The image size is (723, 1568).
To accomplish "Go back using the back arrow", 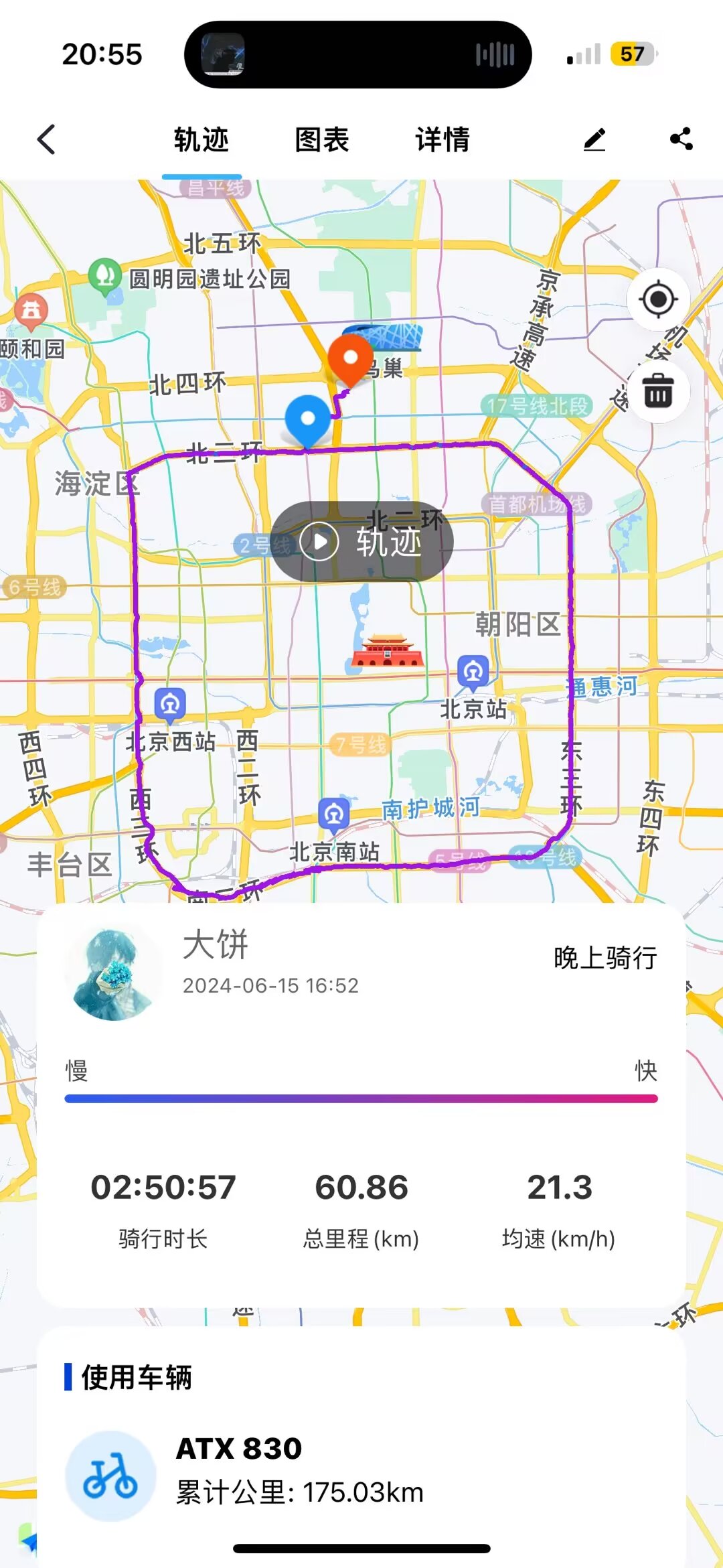I will tap(46, 140).
